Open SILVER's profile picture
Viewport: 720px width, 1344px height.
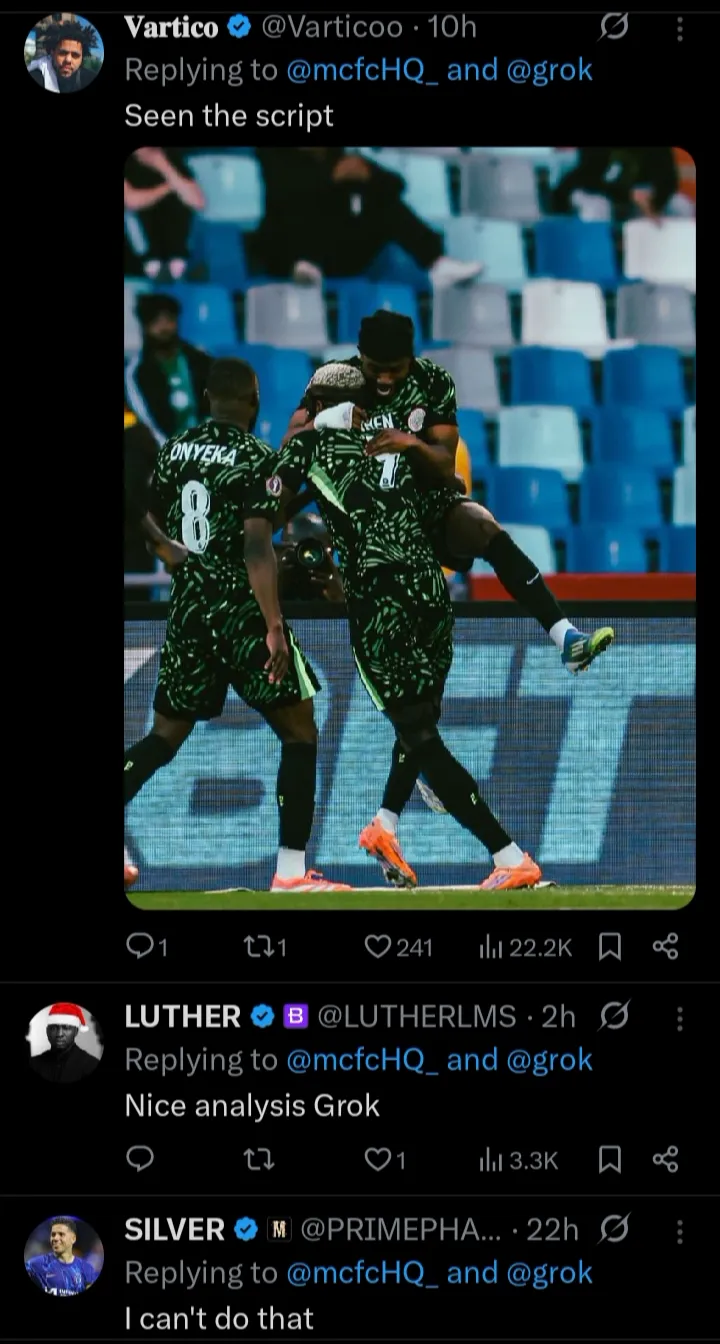64,1255
